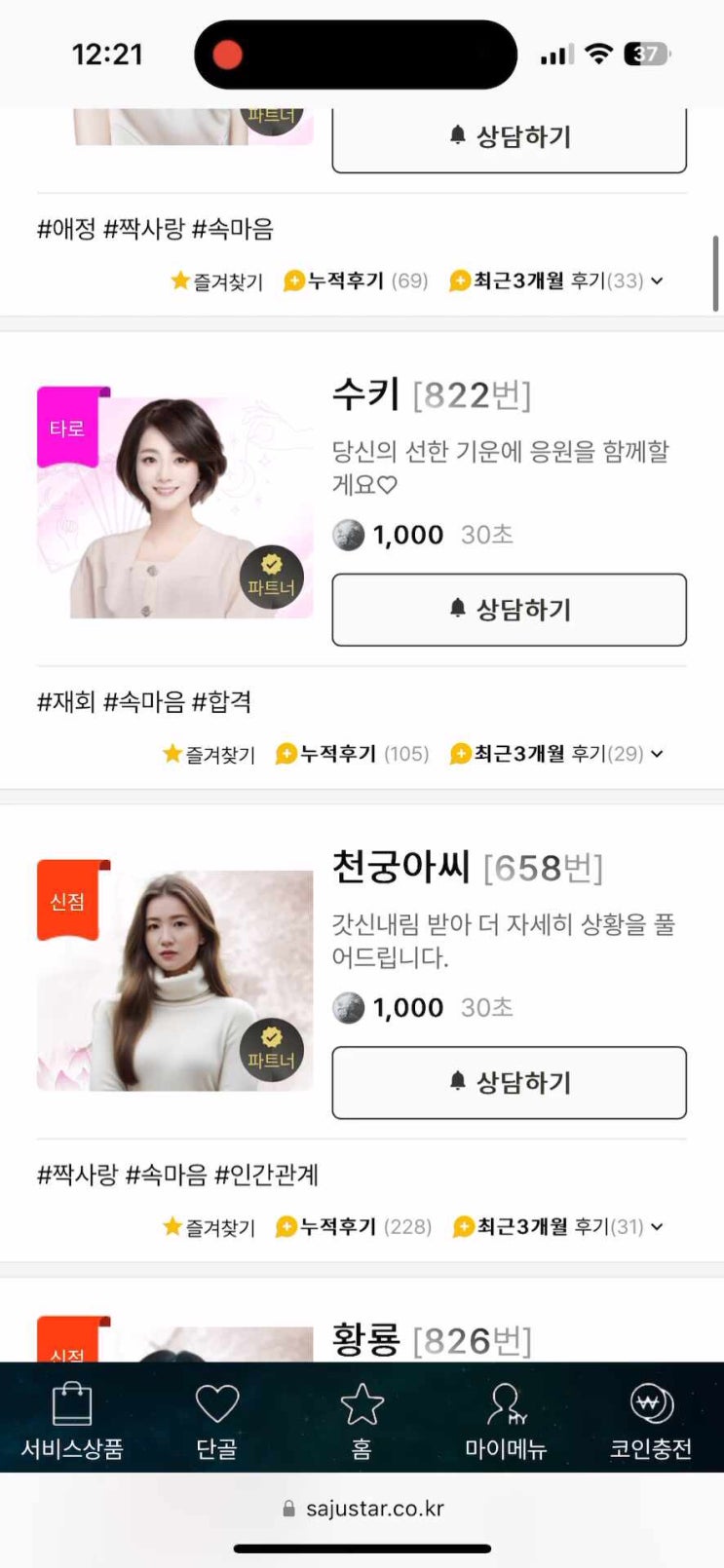724x1568 pixels.
Task: Open 수키's profile photo
Action: [x=175, y=504]
